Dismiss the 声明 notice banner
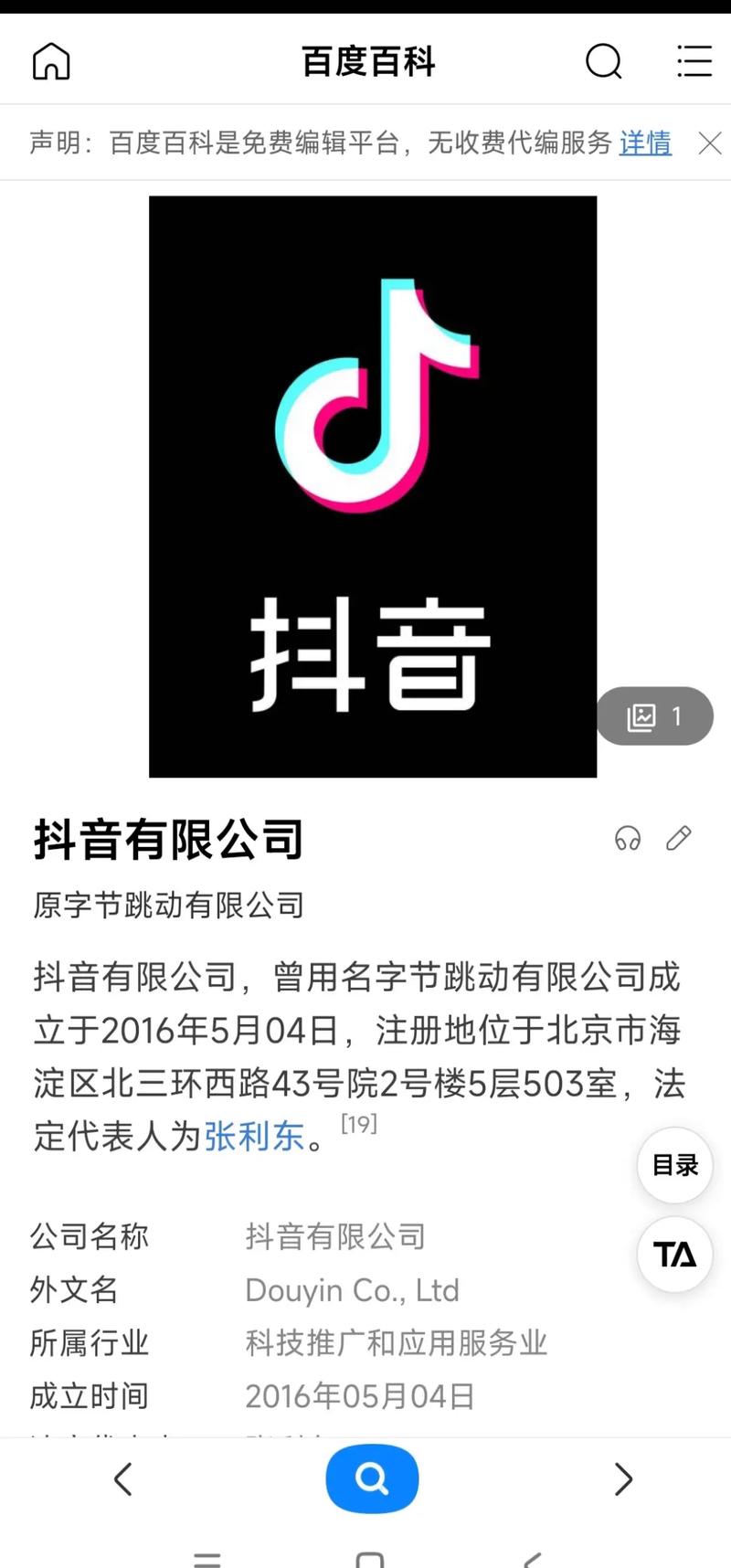Screen dimensions: 731x1568 pyautogui.click(x=709, y=143)
